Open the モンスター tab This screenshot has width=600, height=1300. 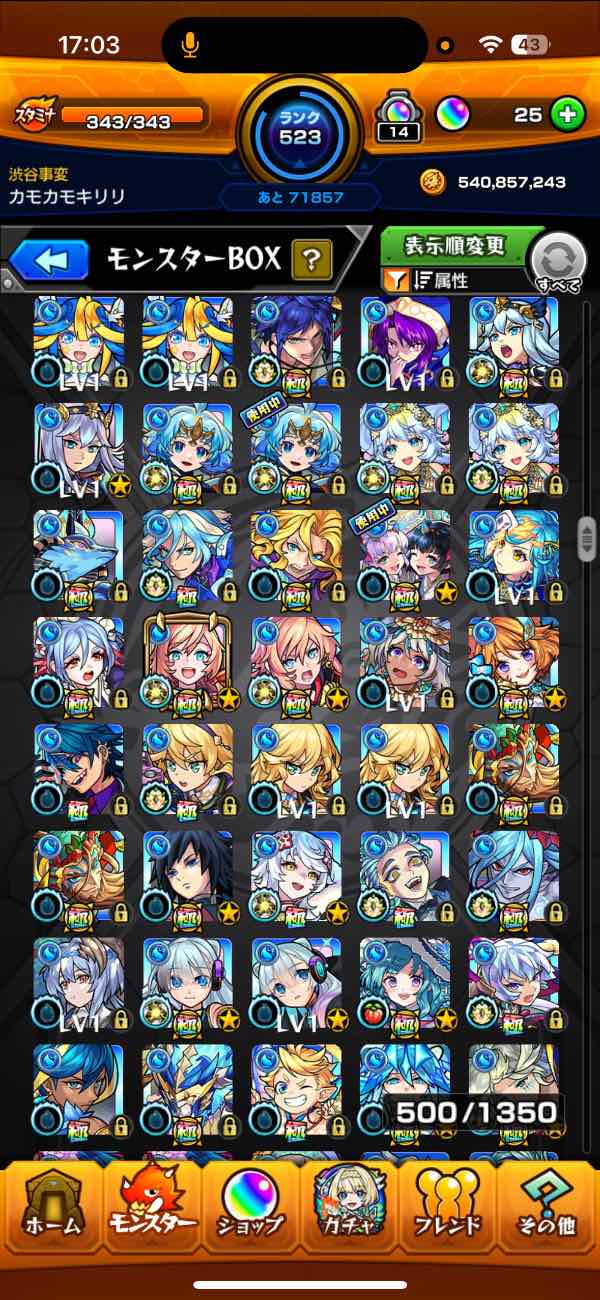pos(152,1208)
